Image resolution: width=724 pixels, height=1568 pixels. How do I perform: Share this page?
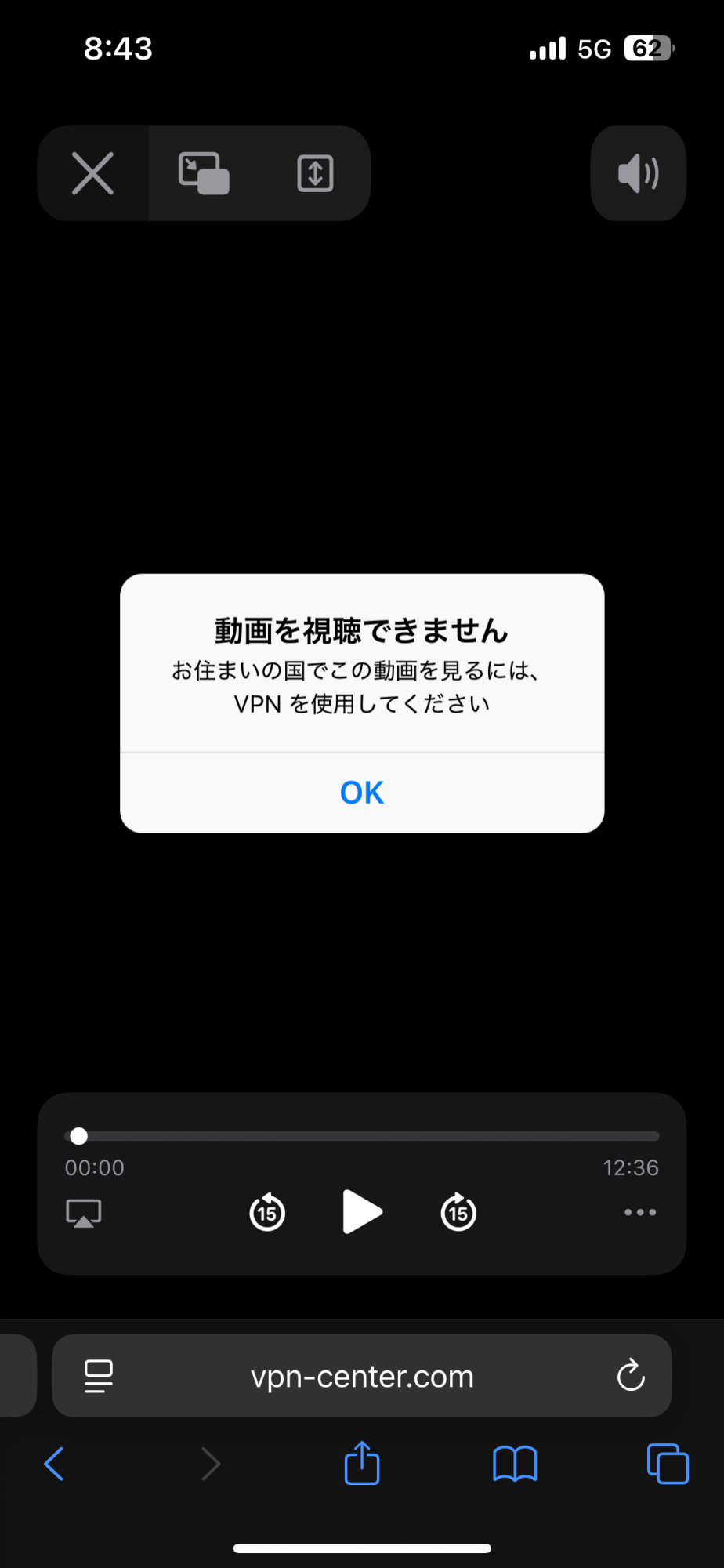point(362,1463)
